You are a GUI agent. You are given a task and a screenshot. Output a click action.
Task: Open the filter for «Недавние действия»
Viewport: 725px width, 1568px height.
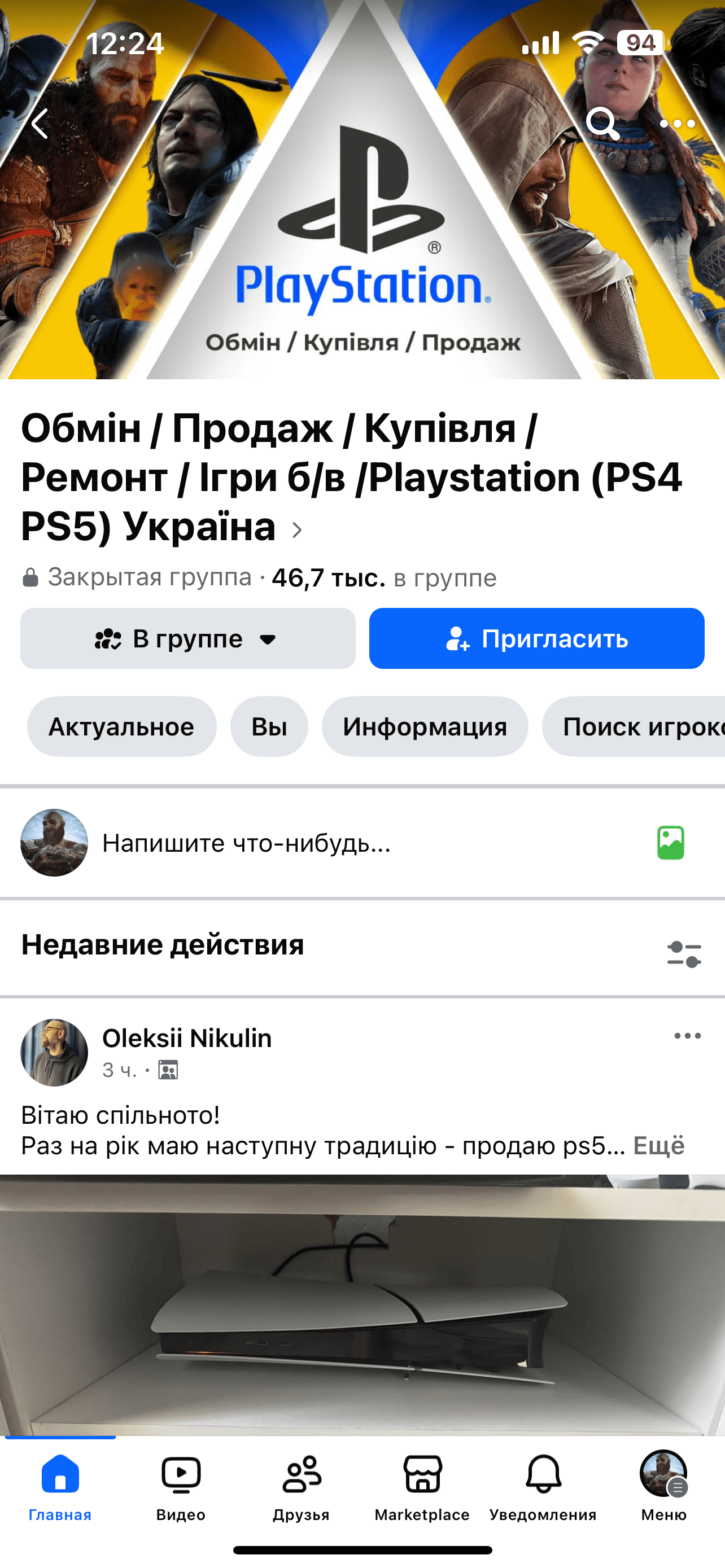pyautogui.click(x=684, y=954)
